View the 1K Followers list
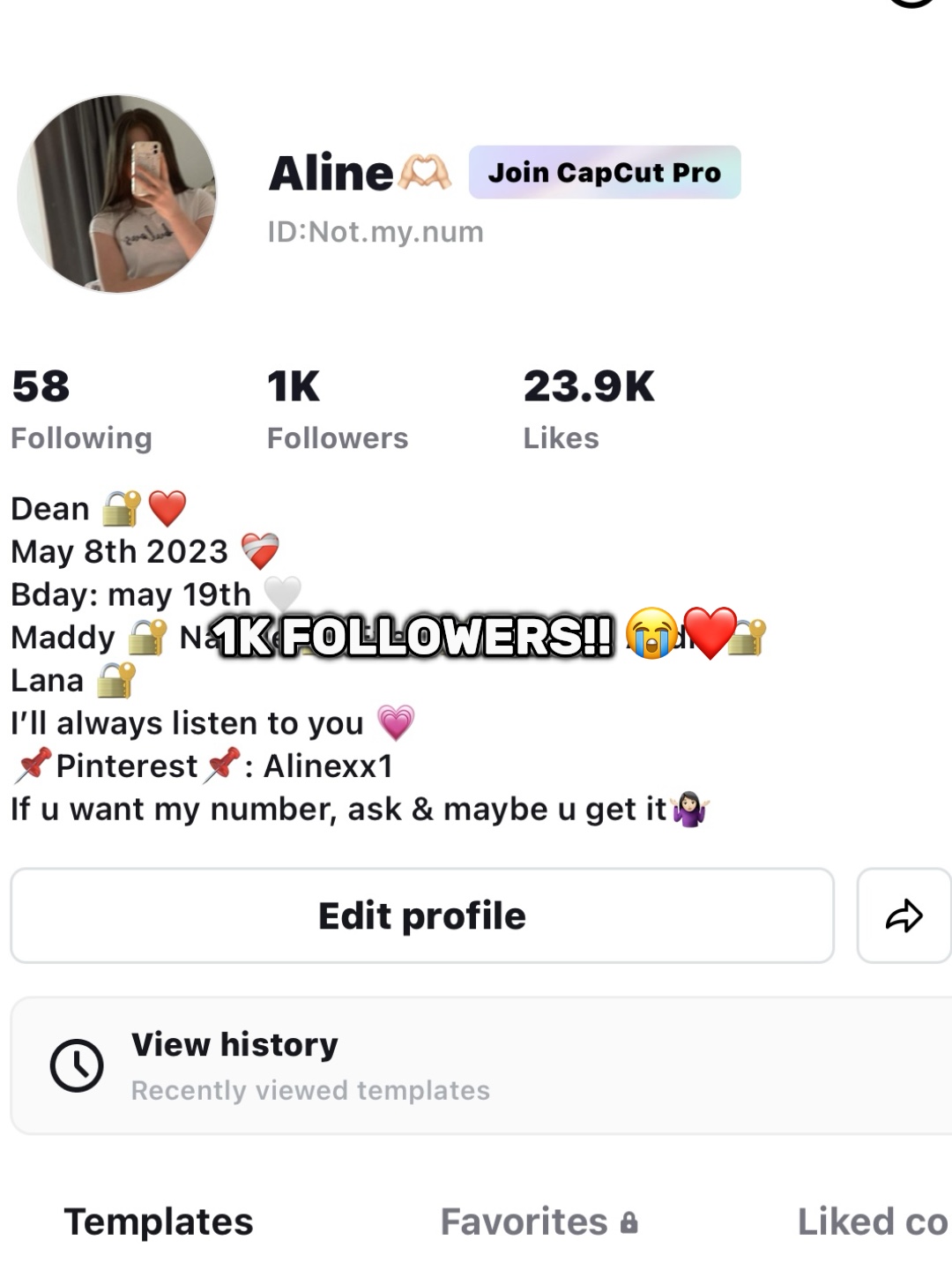The image size is (952, 1270). pos(338,410)
